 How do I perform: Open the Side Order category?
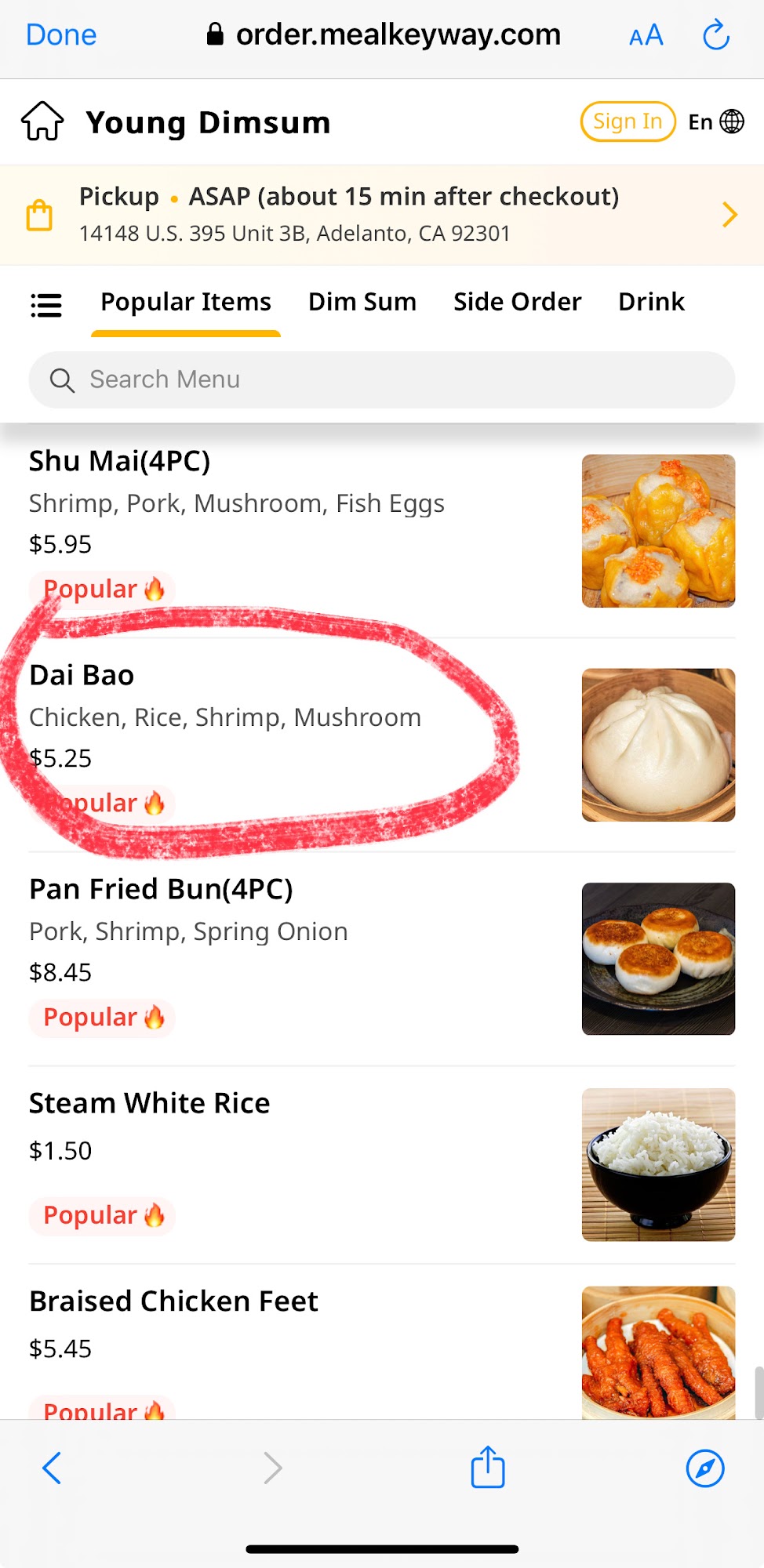(x=517, y=302)
